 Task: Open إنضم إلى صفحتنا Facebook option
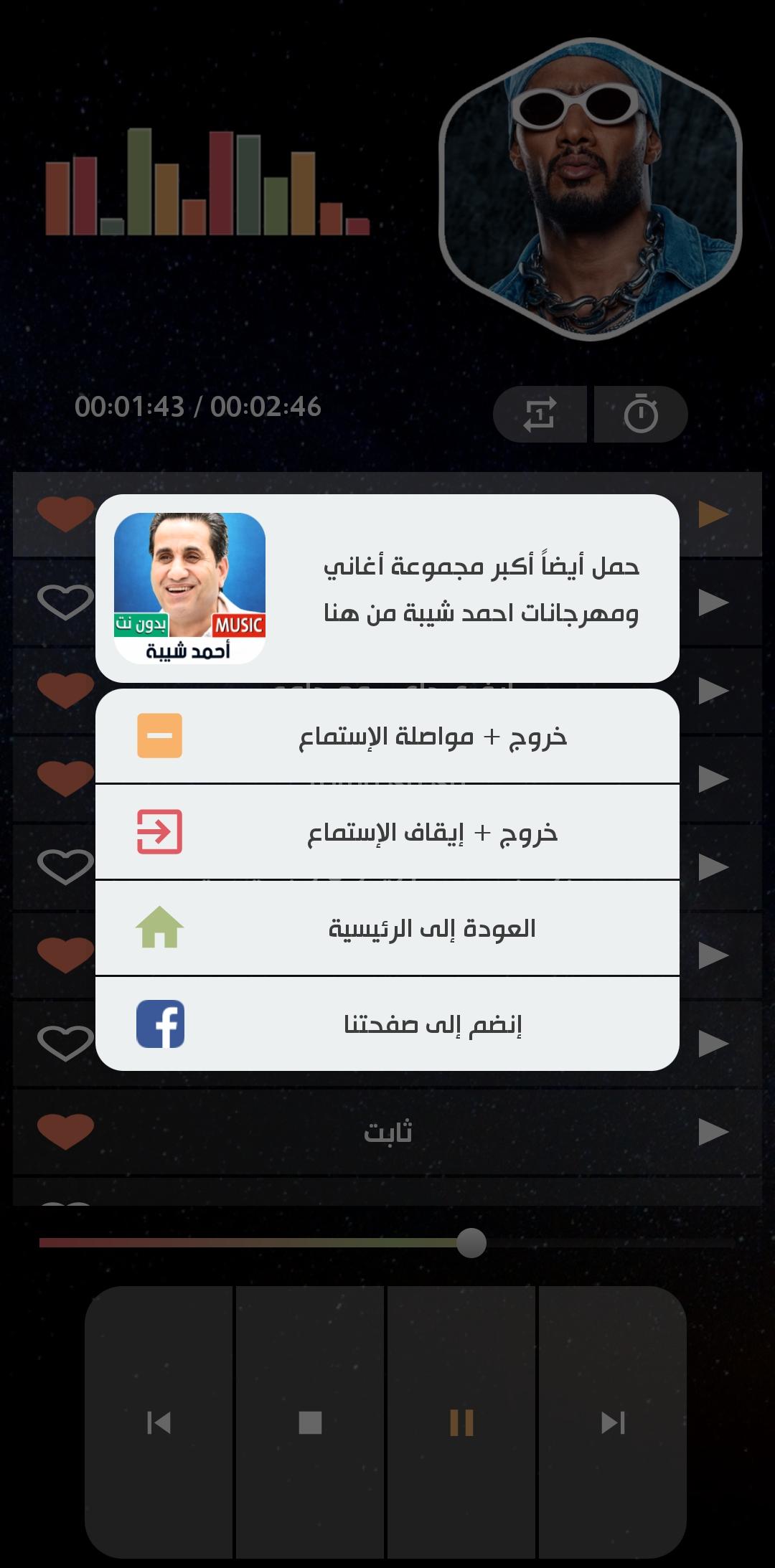coord(387,1024)
